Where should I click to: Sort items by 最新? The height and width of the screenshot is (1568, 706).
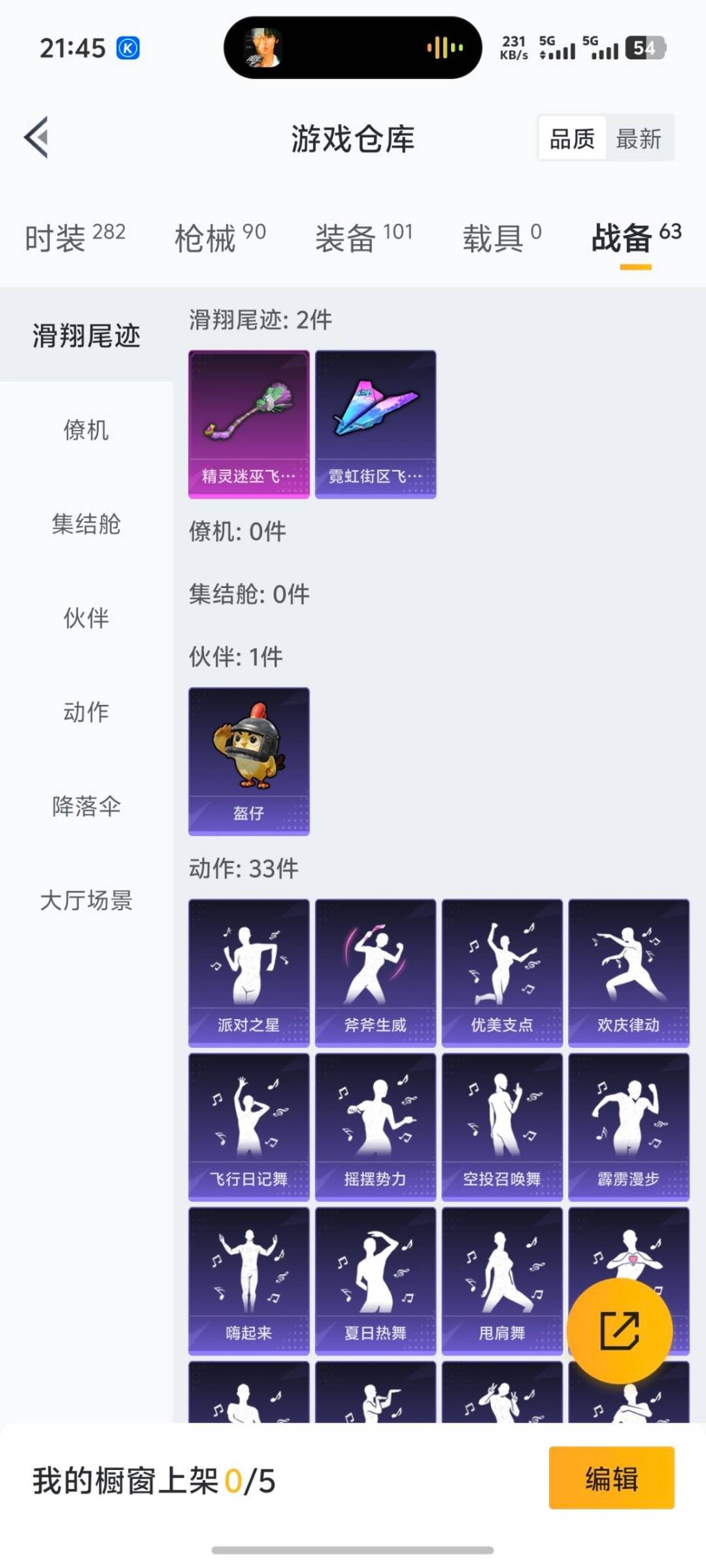point(638,139)
